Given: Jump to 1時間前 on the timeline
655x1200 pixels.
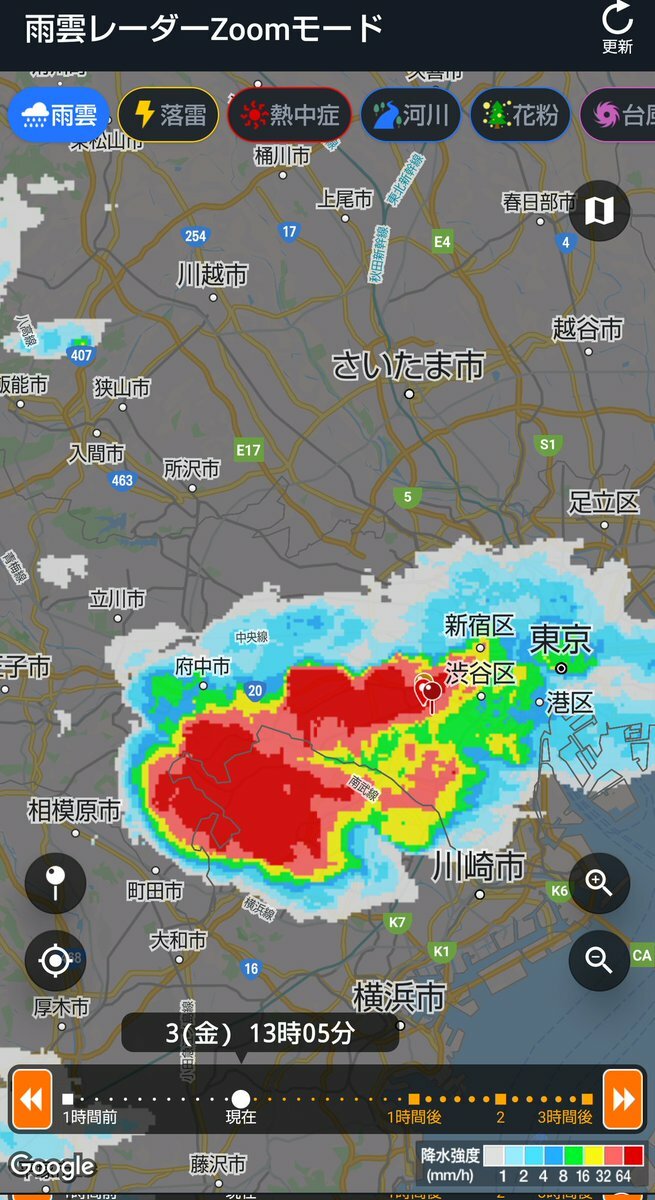Looking at the screenshot, I should [68, 1099].
